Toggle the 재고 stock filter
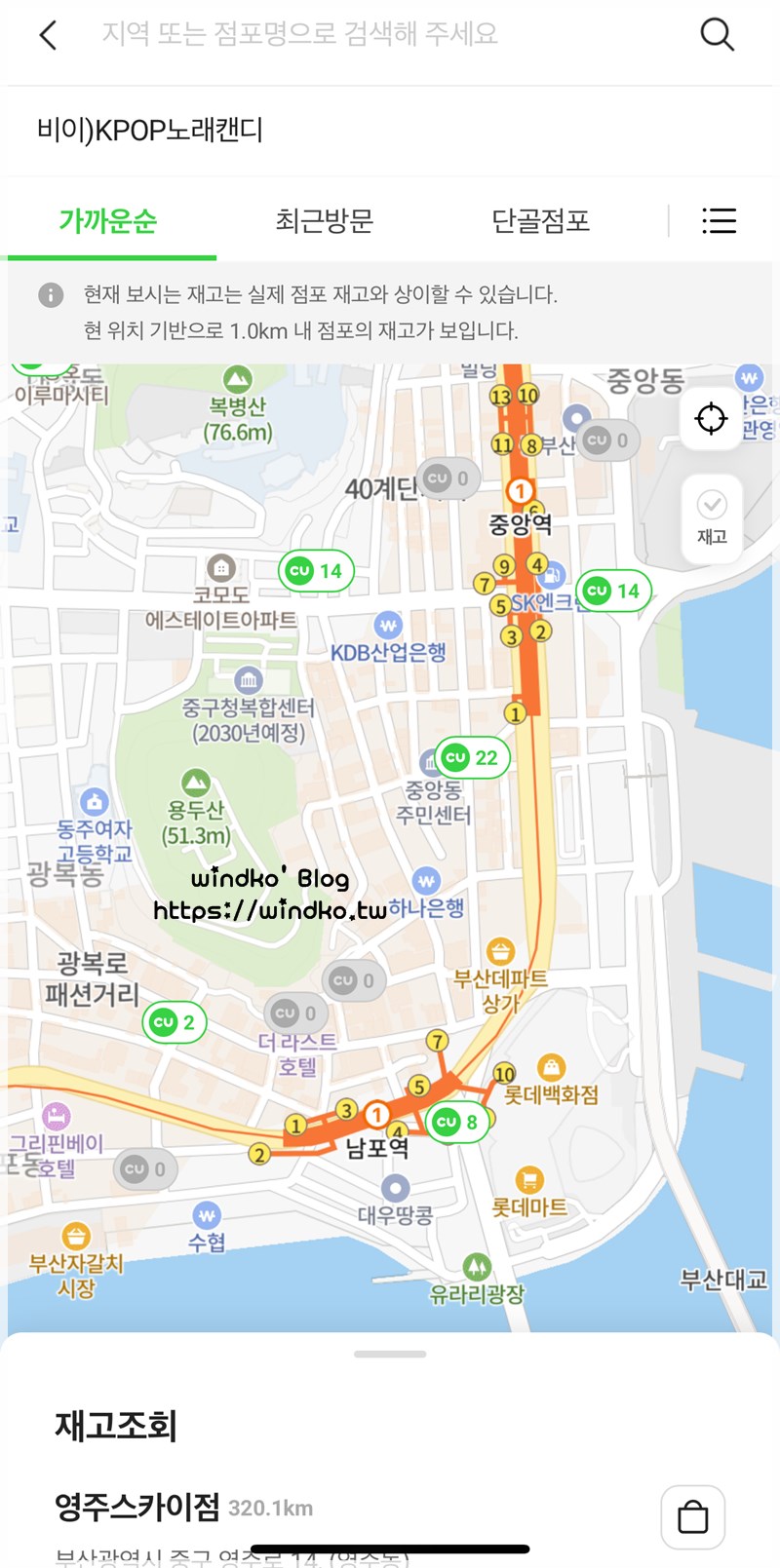 pos(712,517)
